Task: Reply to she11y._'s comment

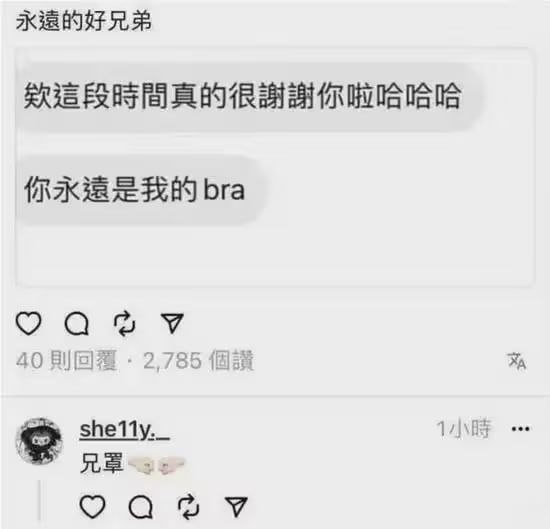Action: point(141,507)
